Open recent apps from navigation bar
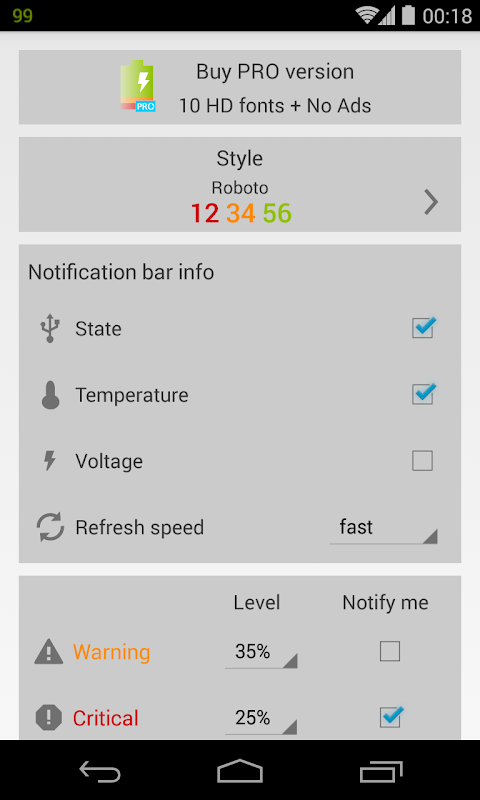 381,771
